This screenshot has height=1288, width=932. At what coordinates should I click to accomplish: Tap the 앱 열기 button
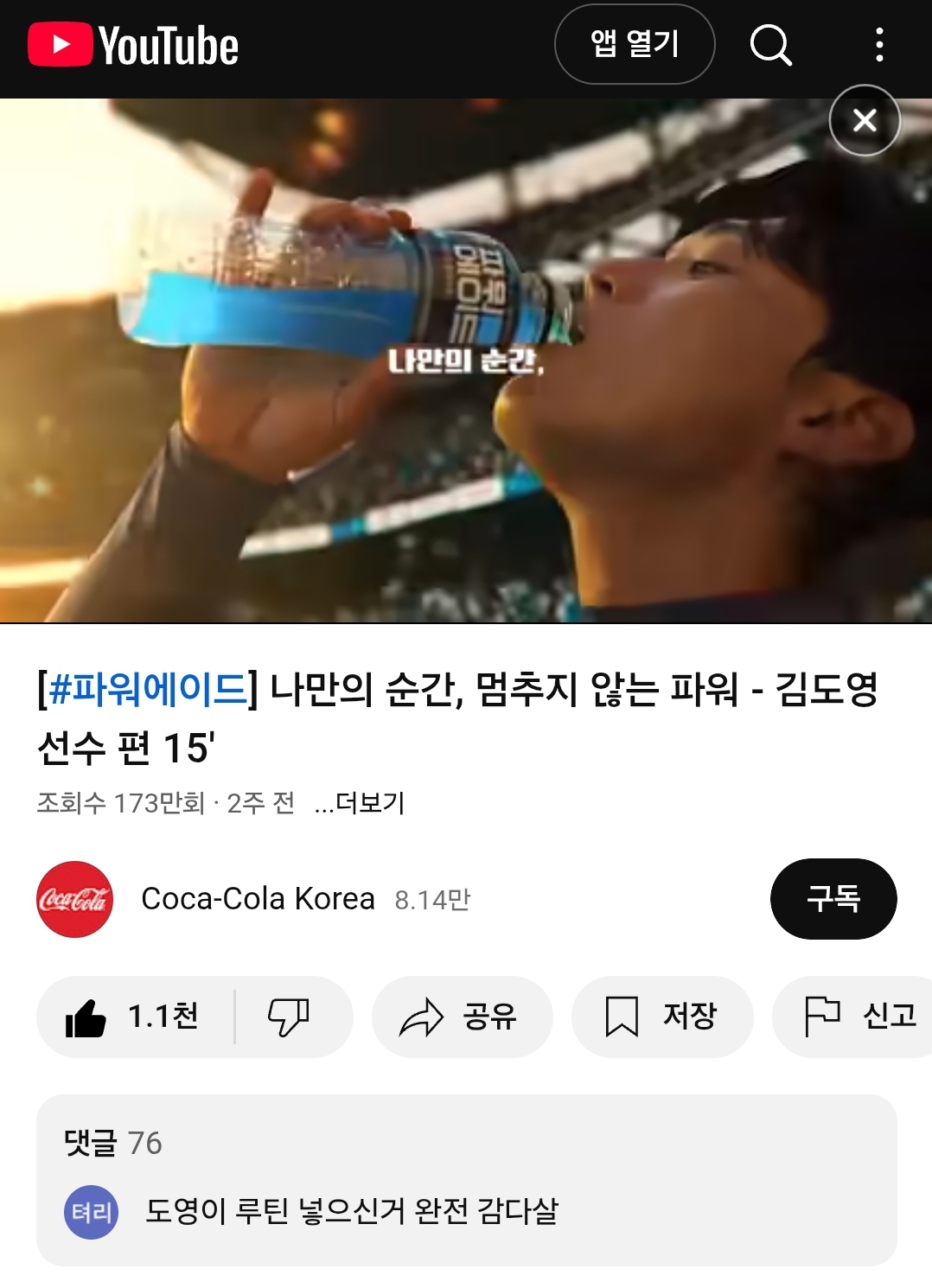(634, 44)
